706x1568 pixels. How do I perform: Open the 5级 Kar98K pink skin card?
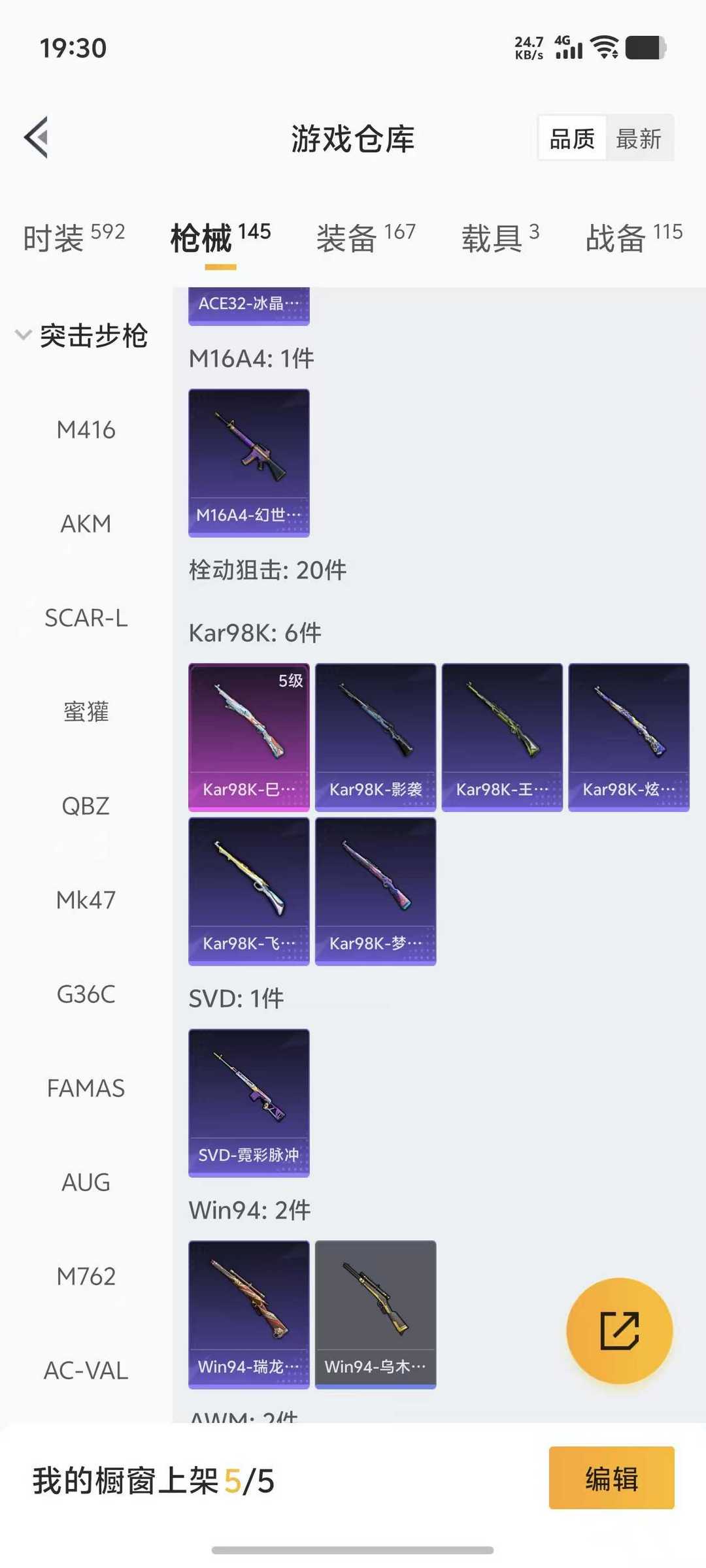tap(248, 734)
